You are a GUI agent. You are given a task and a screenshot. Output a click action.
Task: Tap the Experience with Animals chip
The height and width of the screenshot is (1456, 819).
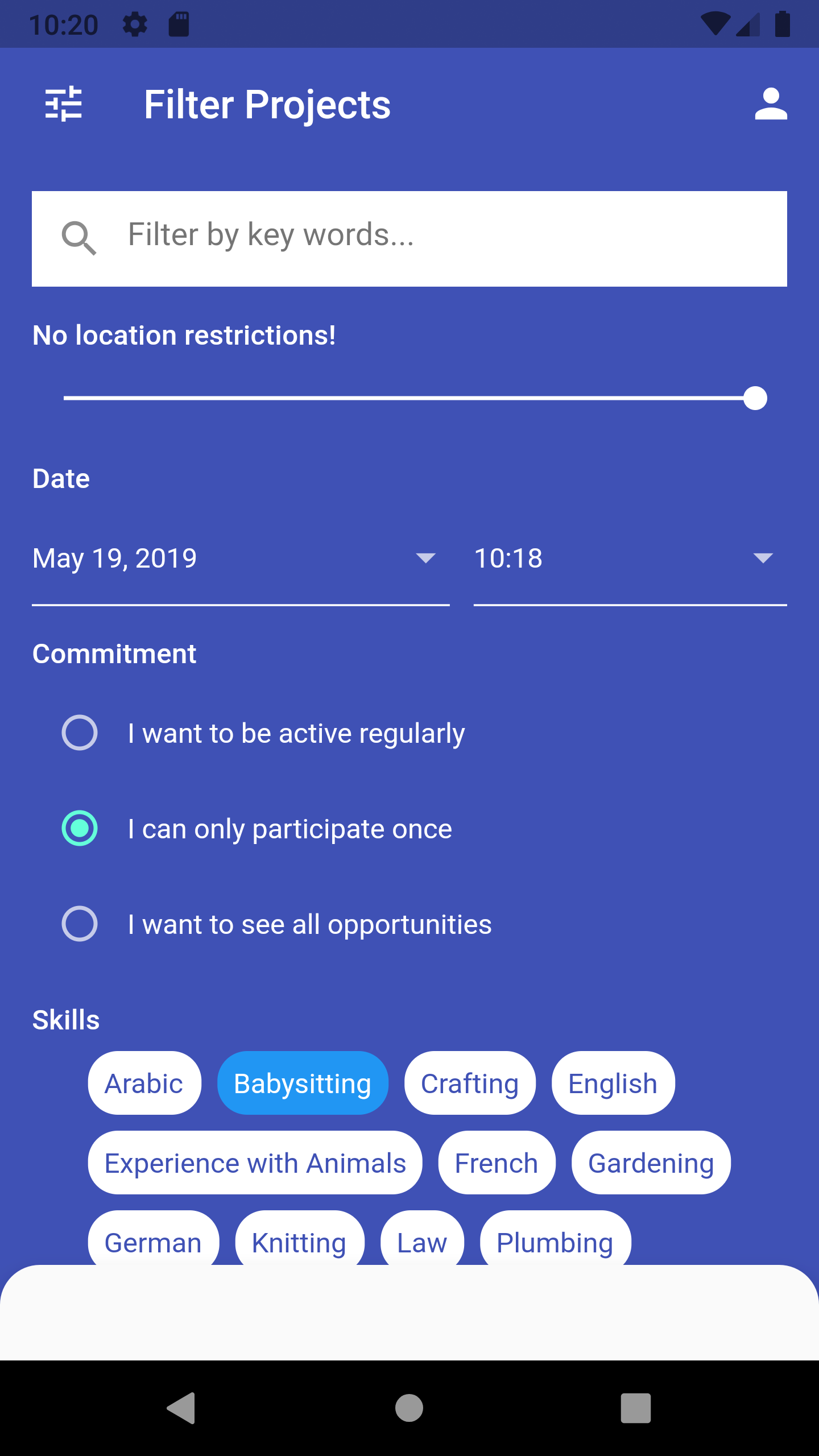(255, 1163)
